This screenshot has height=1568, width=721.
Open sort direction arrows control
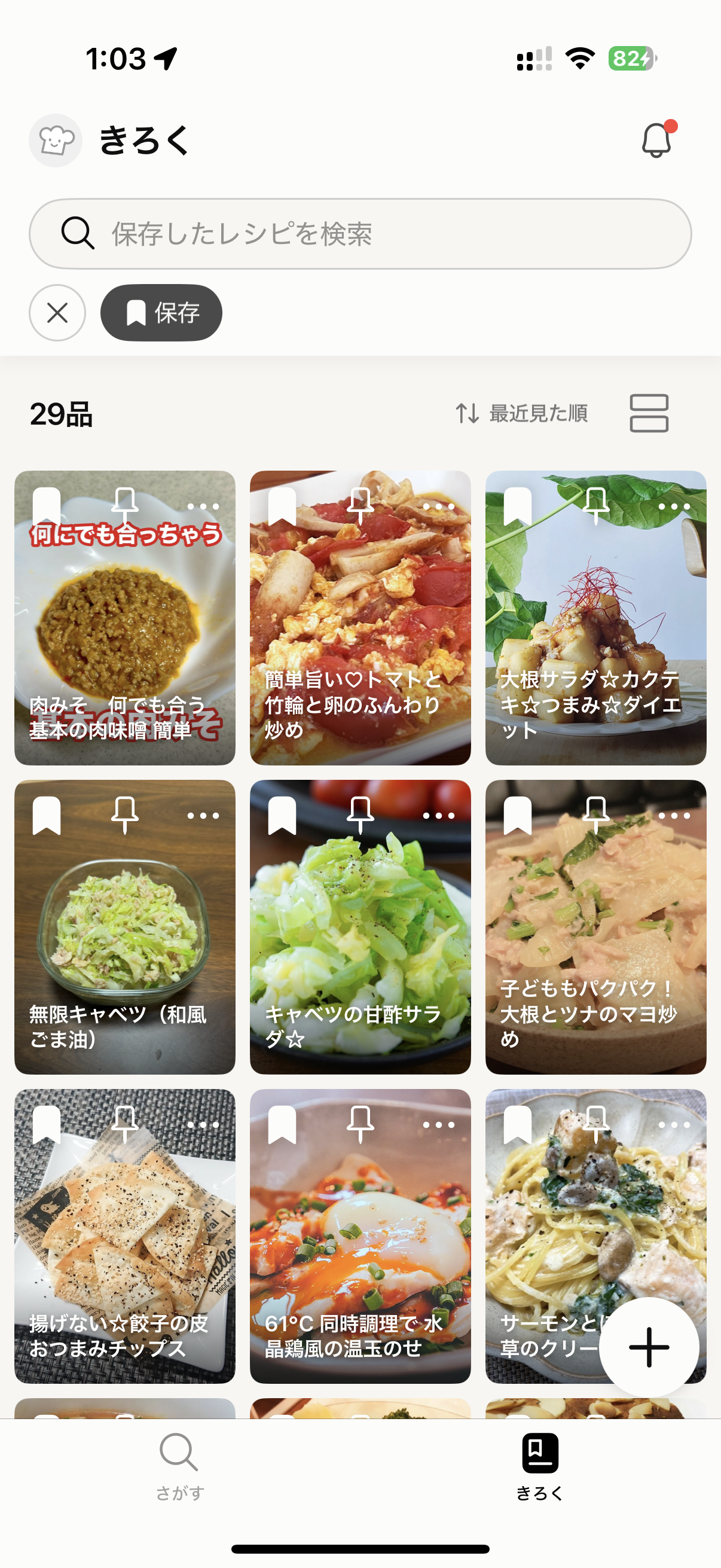(469, 413)
